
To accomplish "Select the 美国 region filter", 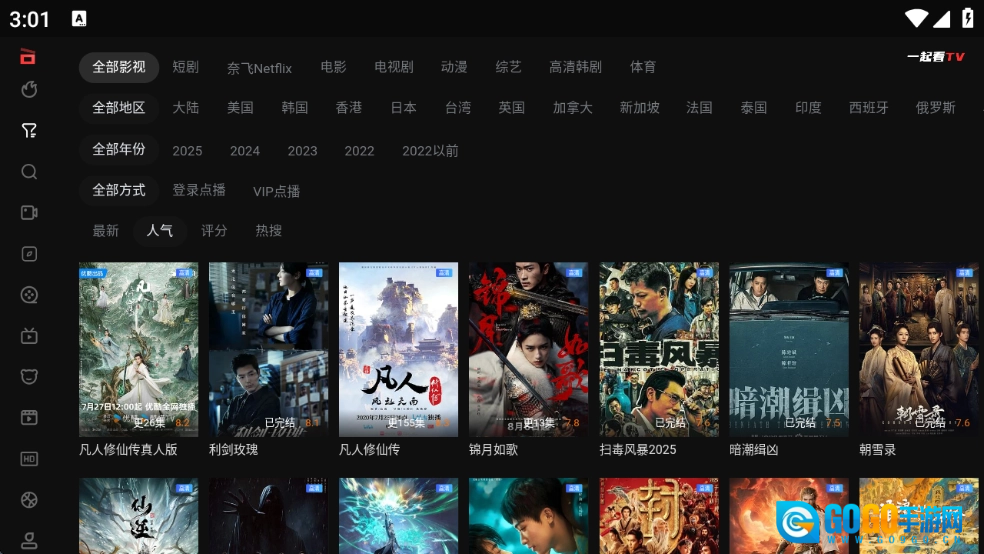I will click(x=240, y=108).
